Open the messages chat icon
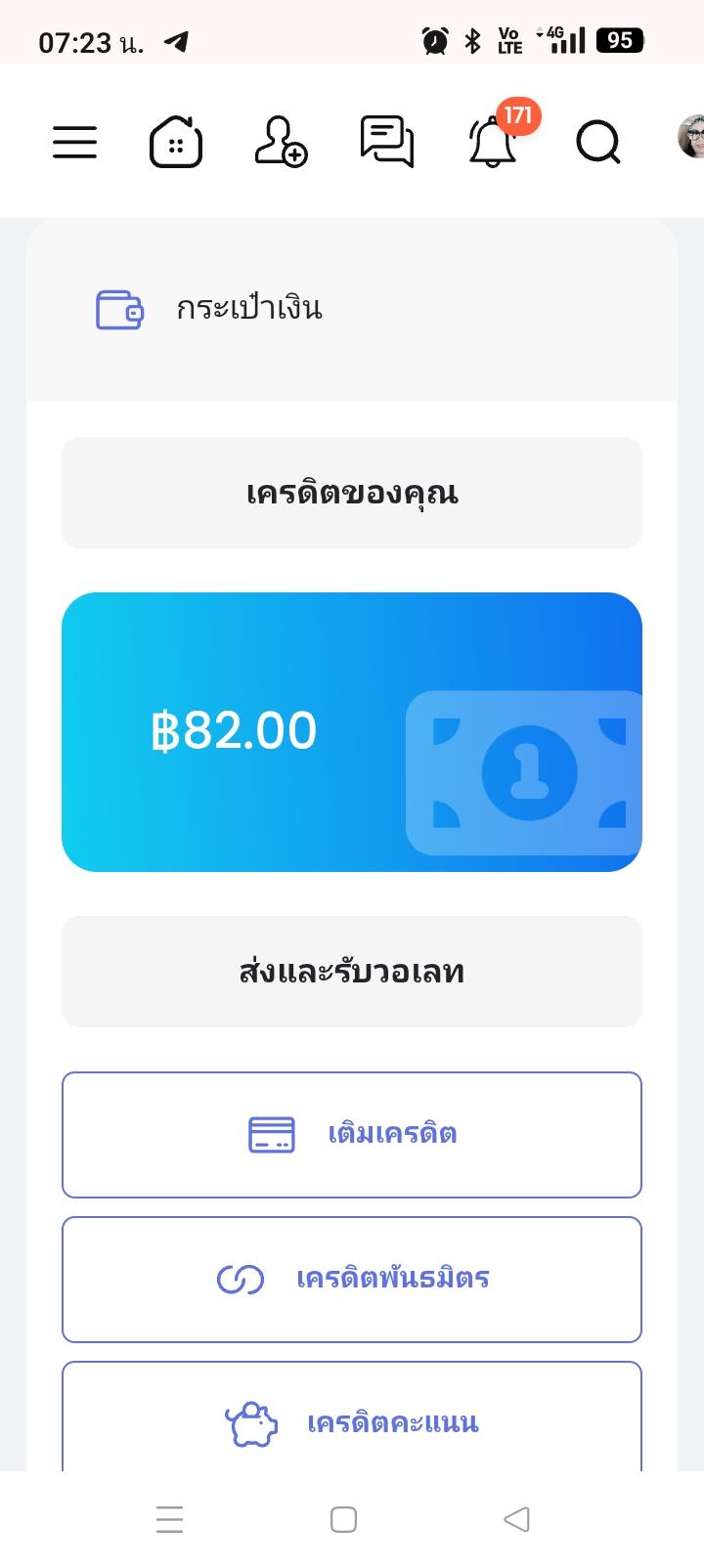This screenshot has width=704, height=1568. pyautogui.click(x=387, y=143)
